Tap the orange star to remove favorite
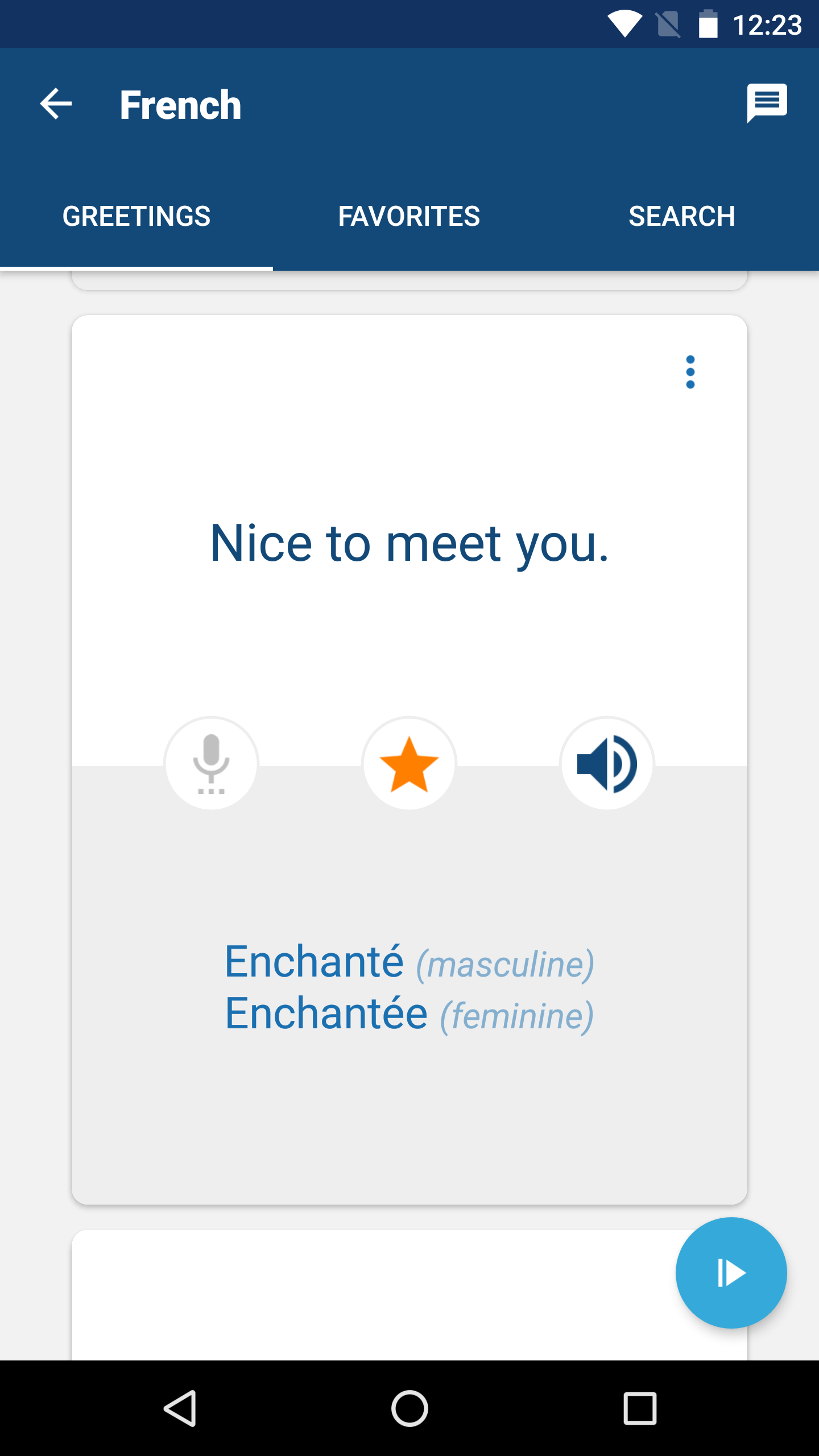 click(x=409, y=764)
